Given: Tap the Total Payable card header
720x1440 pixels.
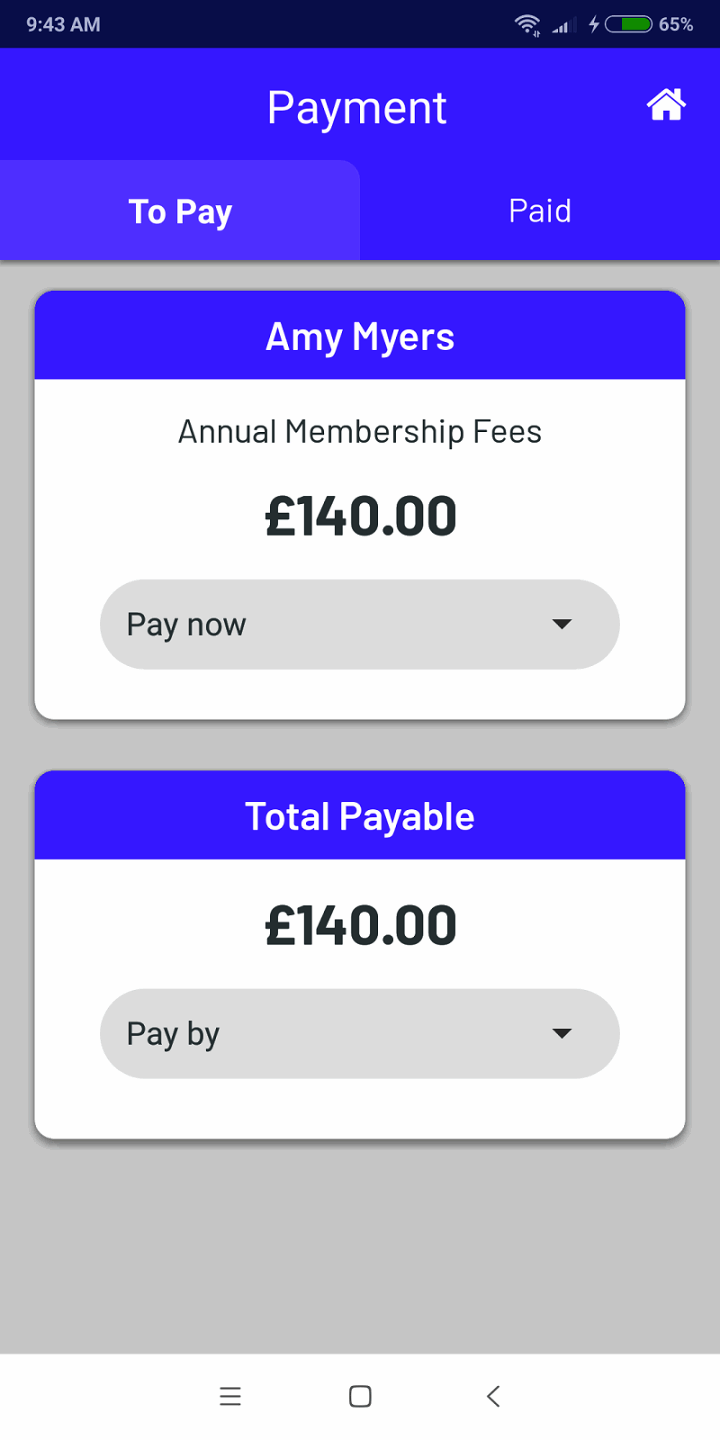Looking at the screenshot, I should (x=360, y=815).
